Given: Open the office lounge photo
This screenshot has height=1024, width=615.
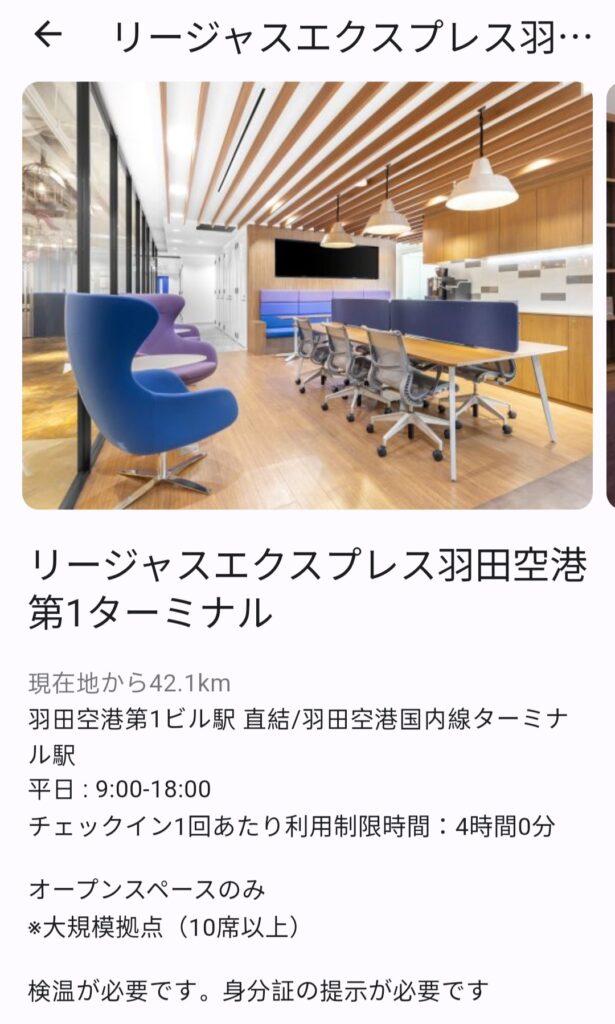Looking at the screenshot, I should [307, 295].
